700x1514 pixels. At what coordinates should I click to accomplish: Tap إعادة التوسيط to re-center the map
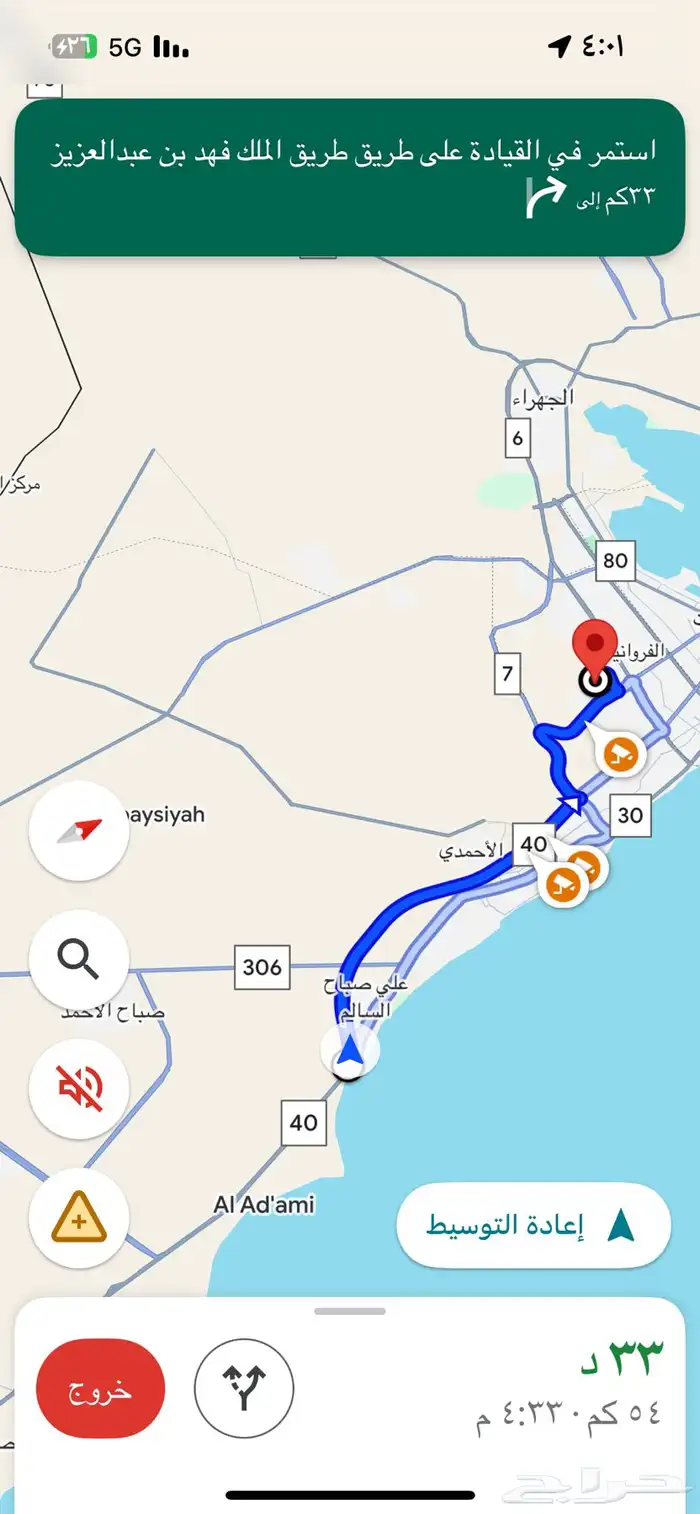533,1225
